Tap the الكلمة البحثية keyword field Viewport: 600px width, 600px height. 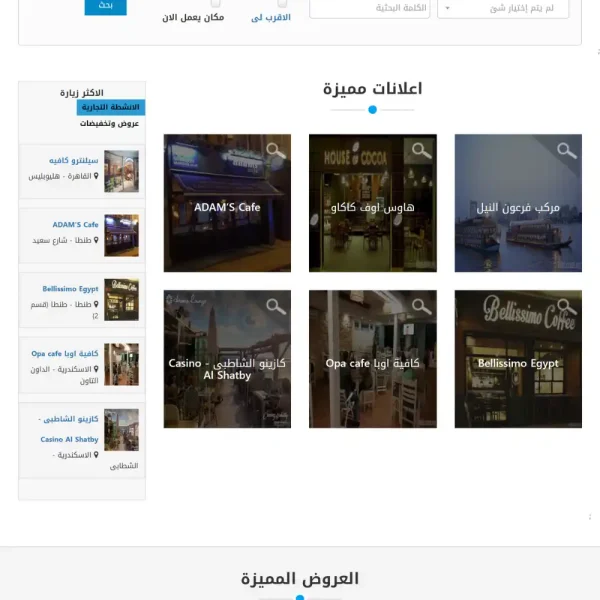point(370,8)
